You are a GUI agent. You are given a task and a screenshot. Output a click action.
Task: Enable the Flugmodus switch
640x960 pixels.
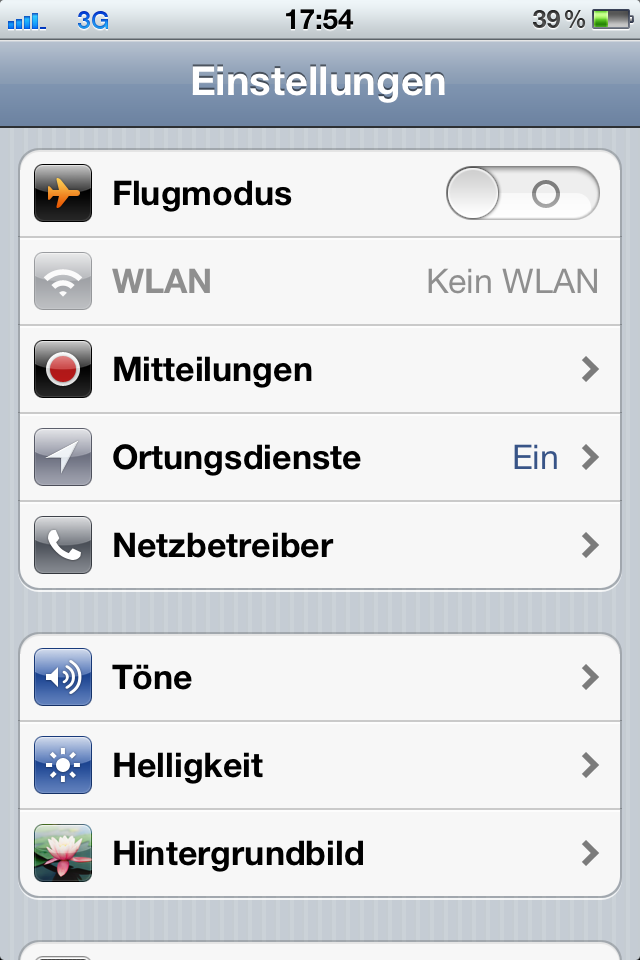pos(522,194)
